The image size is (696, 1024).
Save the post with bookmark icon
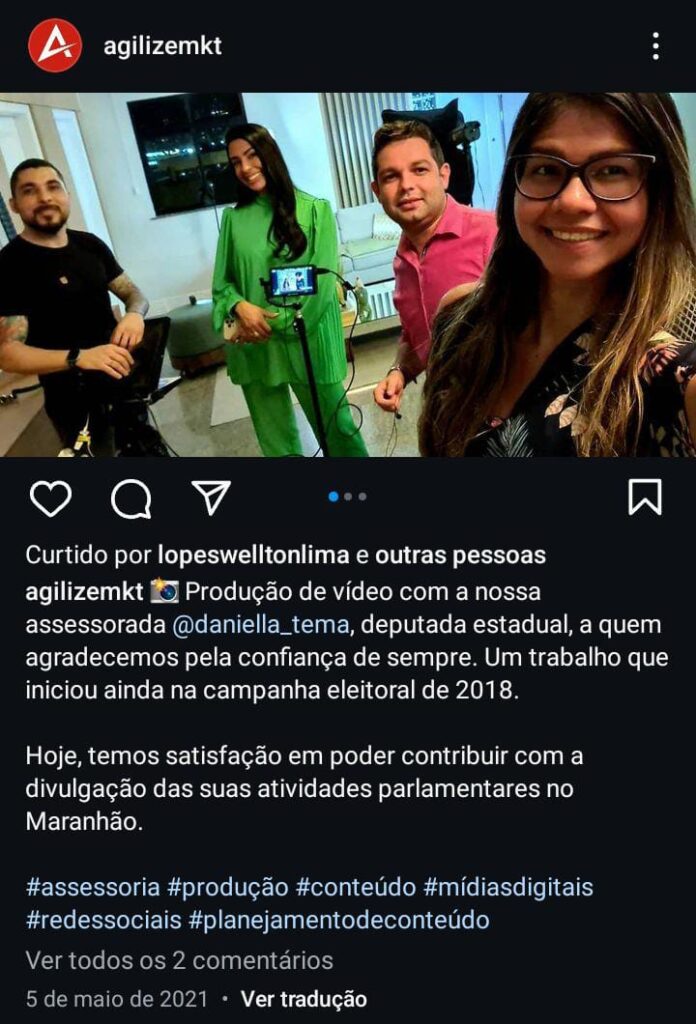click(x=644, y=497)
